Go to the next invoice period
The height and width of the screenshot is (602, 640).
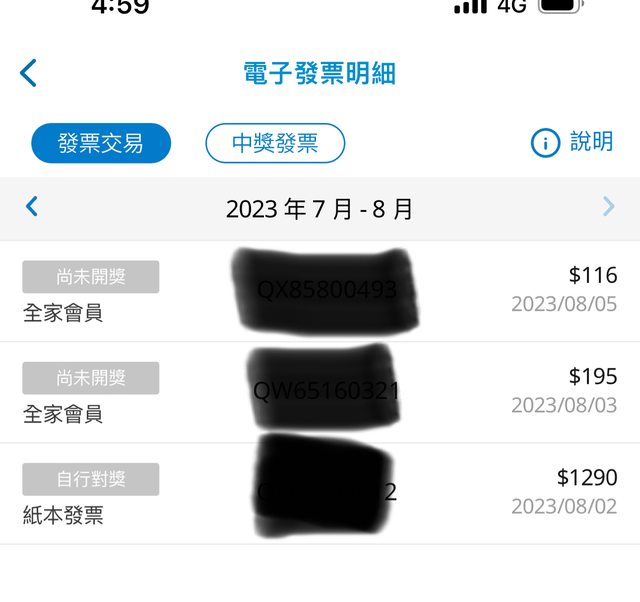[x=609, y=208]
